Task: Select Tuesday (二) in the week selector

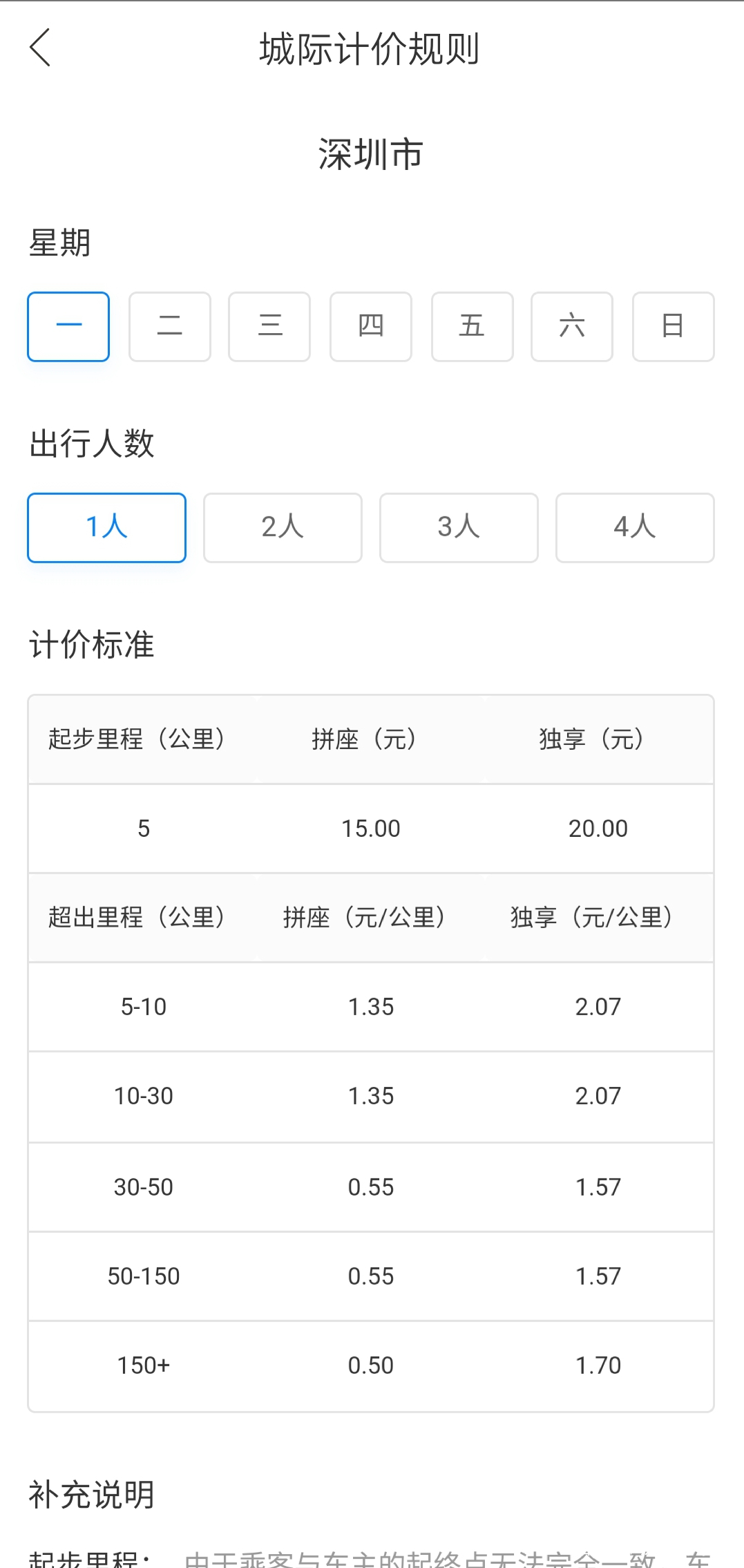Action: [x=169, y=326]
